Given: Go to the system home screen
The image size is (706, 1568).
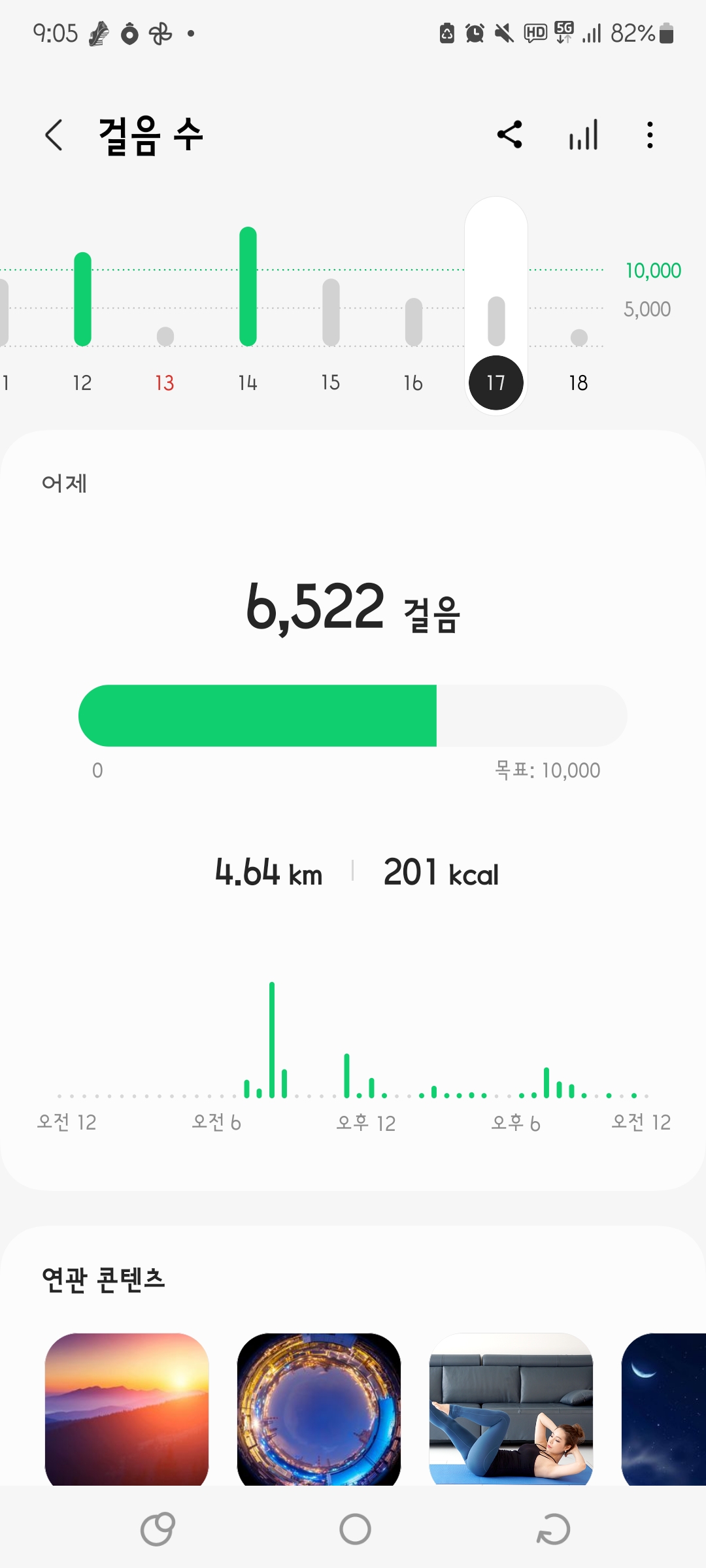Looking at the screenshot, I should pyautogui.click(x=355, y=1529).
